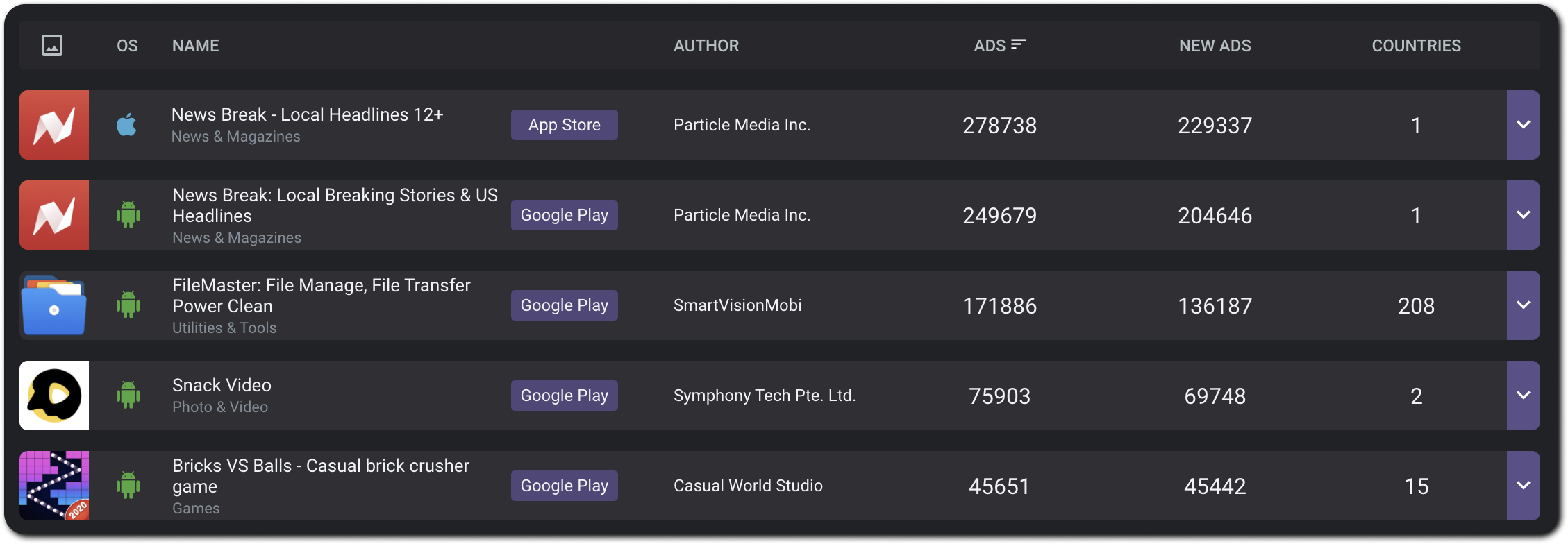Open the App Store link for News Break

(564, 125)
